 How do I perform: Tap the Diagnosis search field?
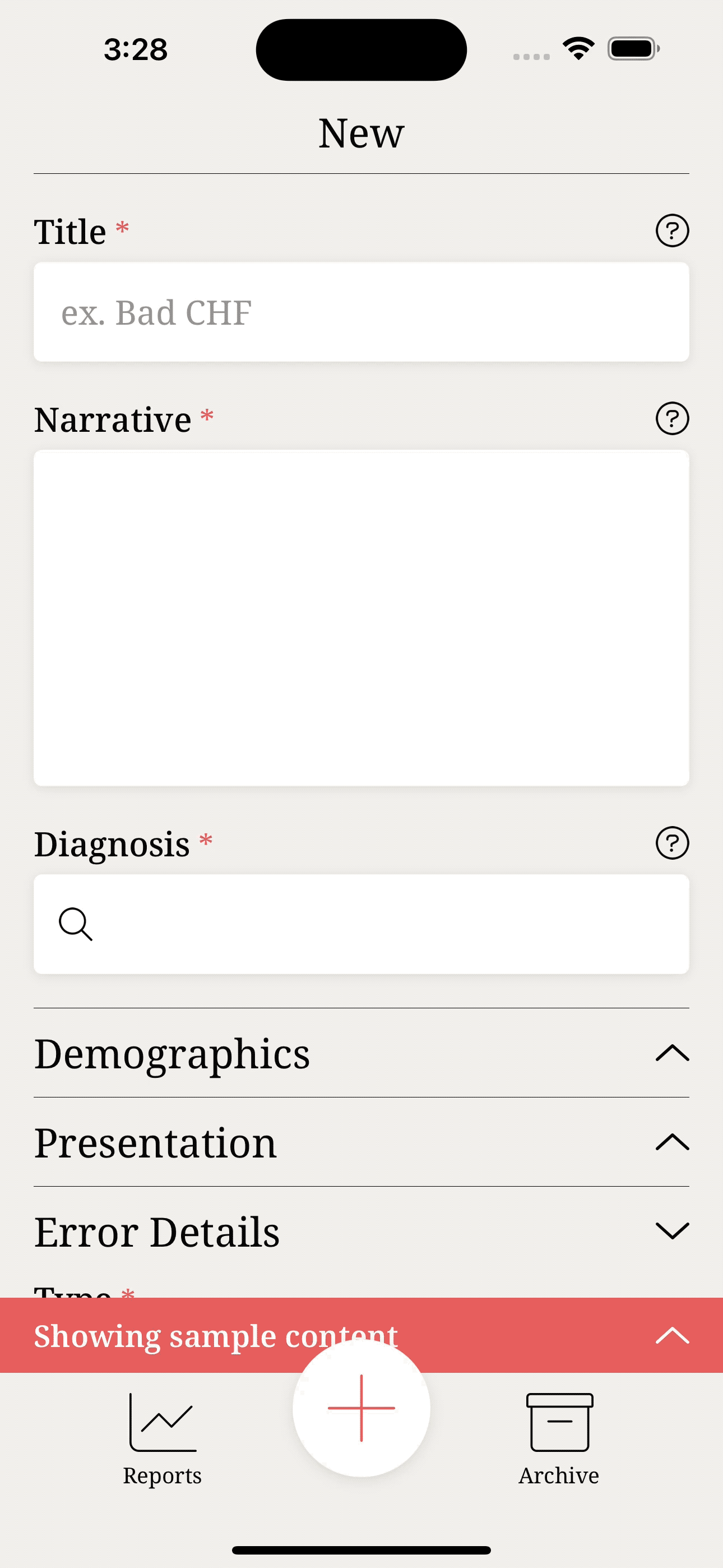coord(361,924)
